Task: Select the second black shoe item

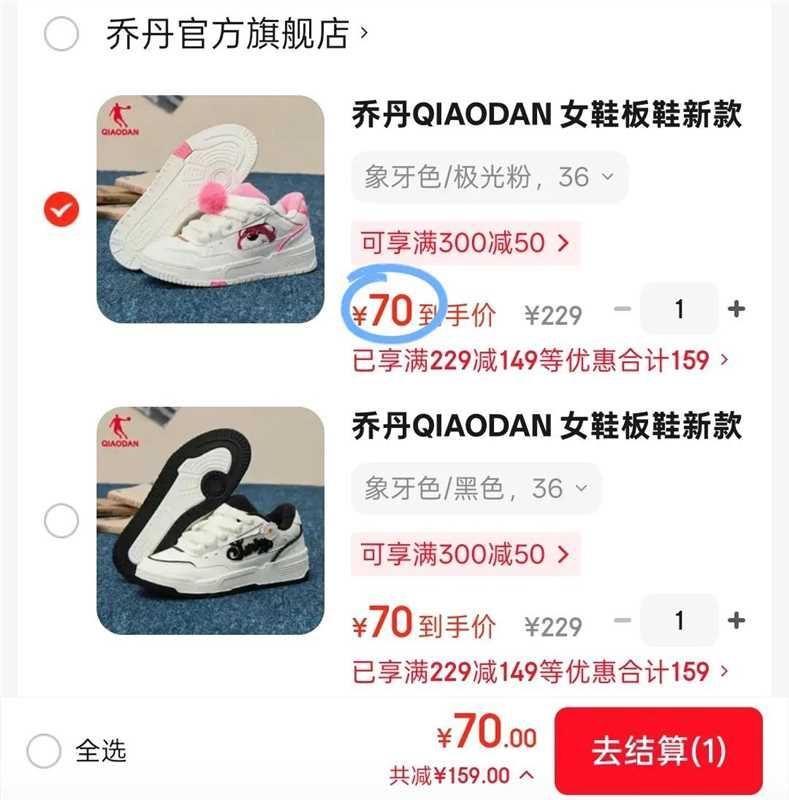Action: [59, 519]
